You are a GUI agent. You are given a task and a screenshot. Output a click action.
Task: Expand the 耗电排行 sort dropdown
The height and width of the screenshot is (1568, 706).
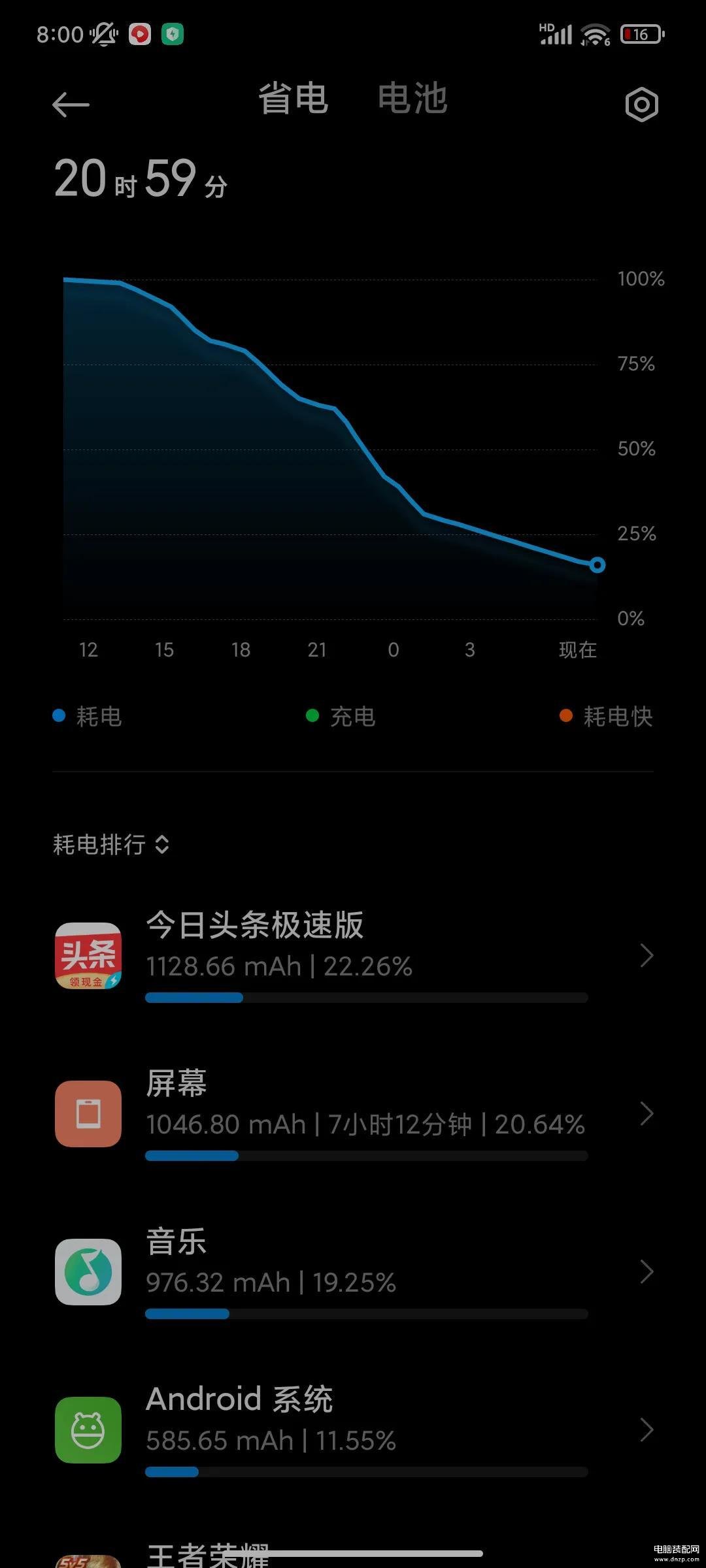pos(111,845)
